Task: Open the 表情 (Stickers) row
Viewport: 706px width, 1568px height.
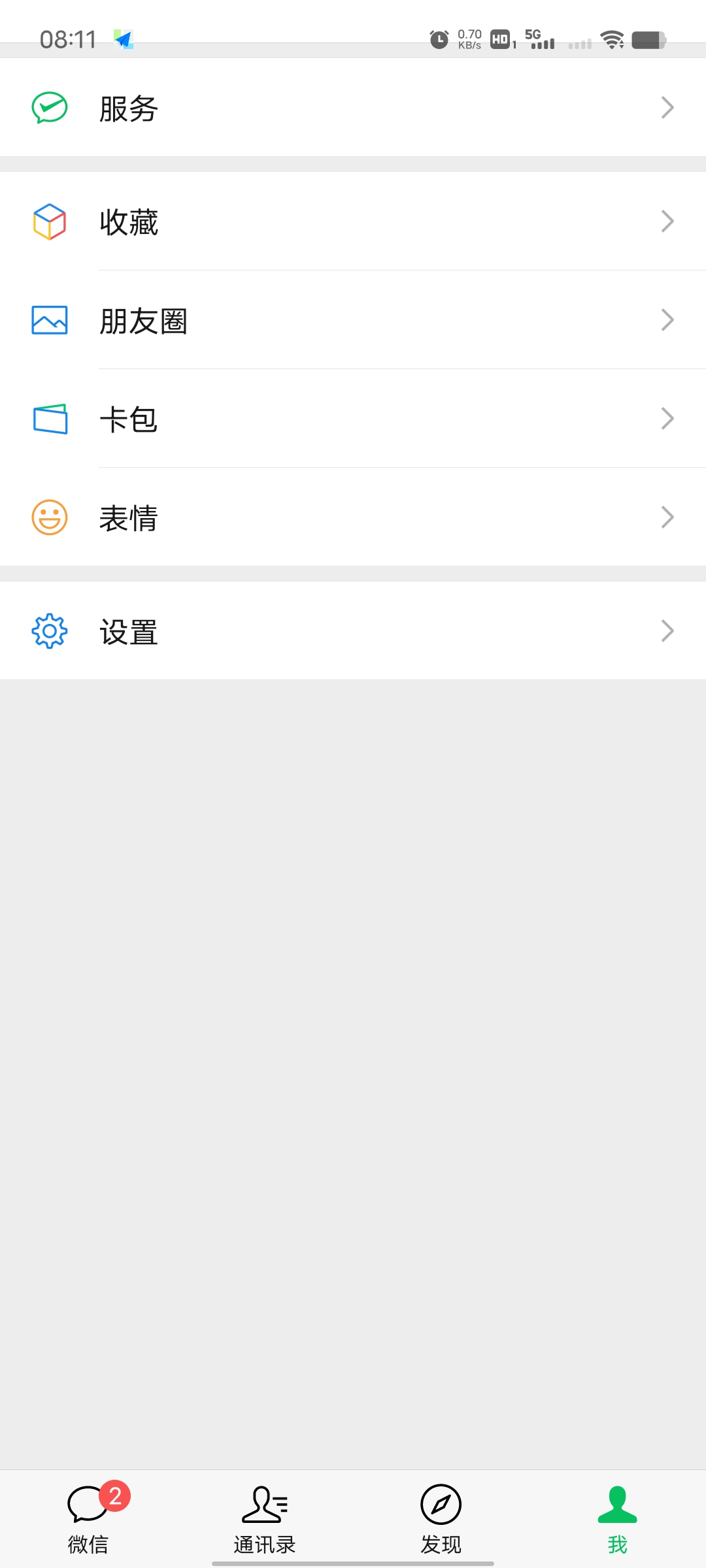Action: [x=353, y=517]
